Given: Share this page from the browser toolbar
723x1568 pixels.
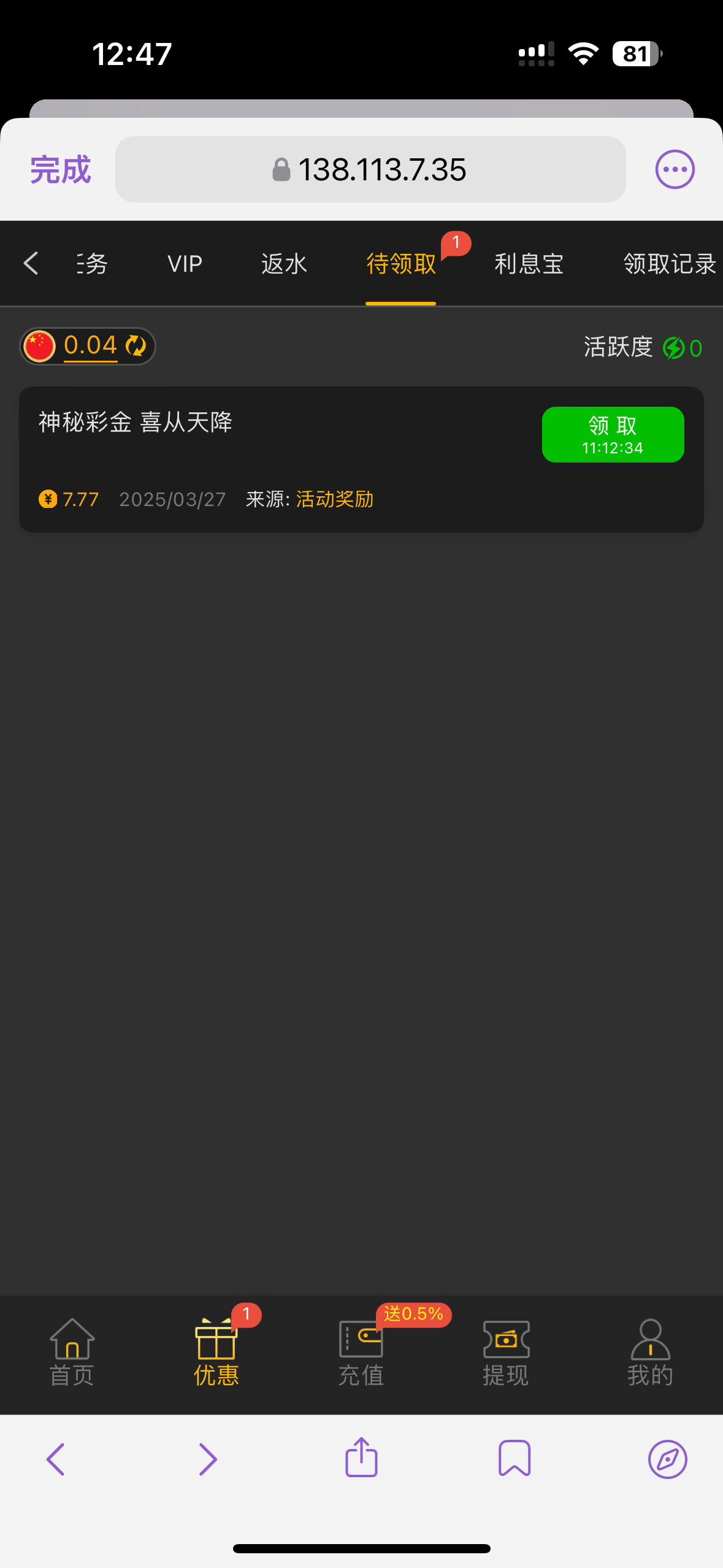Looking at the screenshot, I should click(361, 1458).
